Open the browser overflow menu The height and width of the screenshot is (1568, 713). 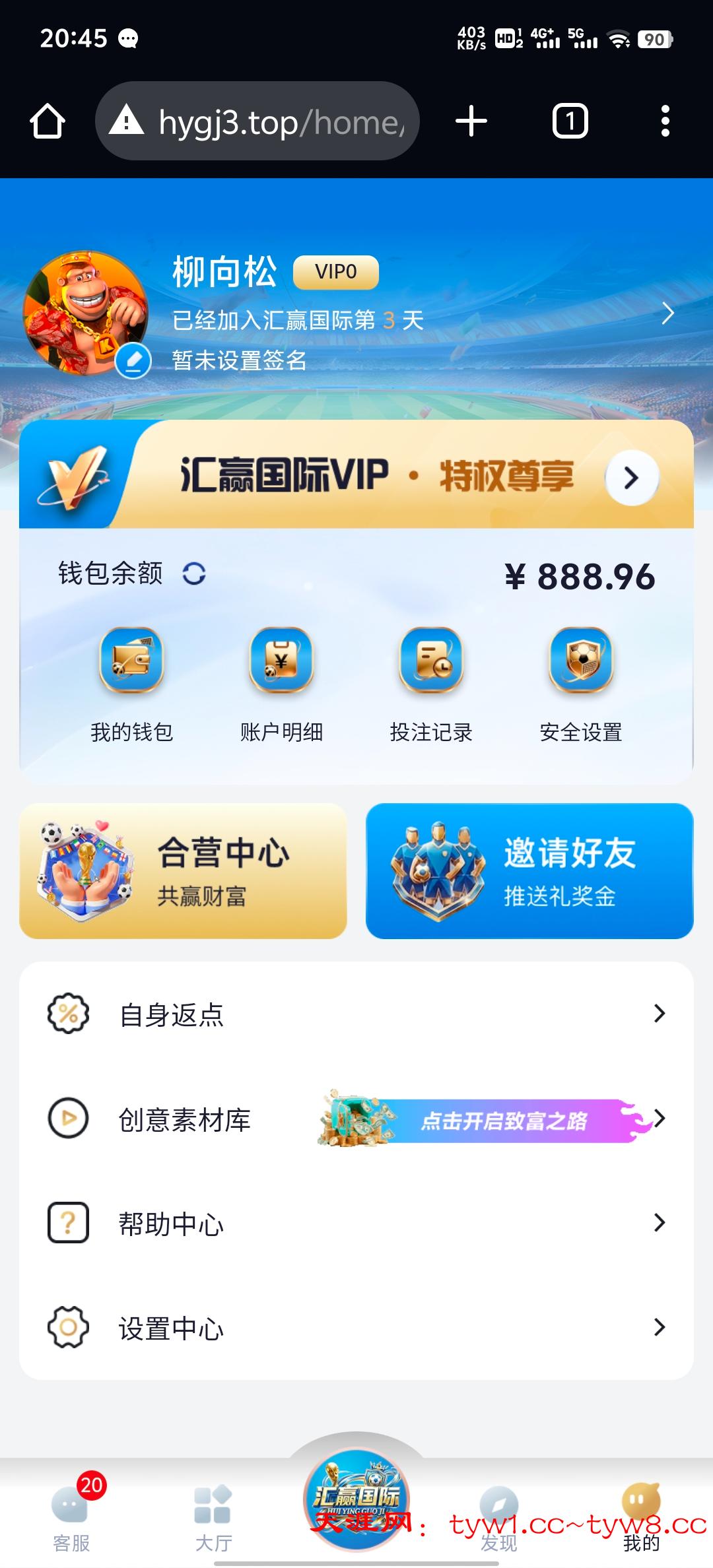(665, 121)
